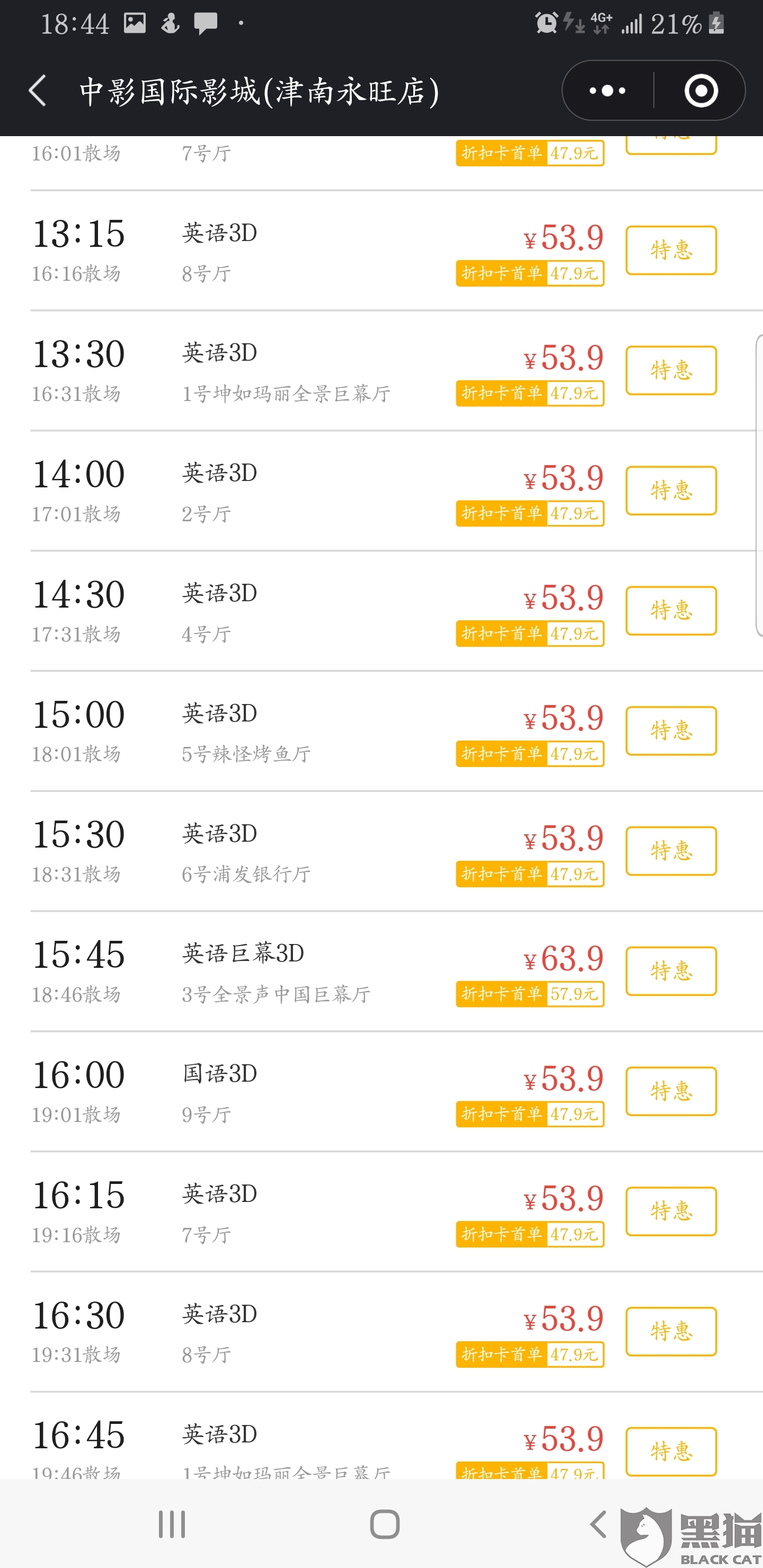The width and height of the screenshot is (763, 1568).
Task: Open the recent apps view
Action: [x=172, y=1524]
